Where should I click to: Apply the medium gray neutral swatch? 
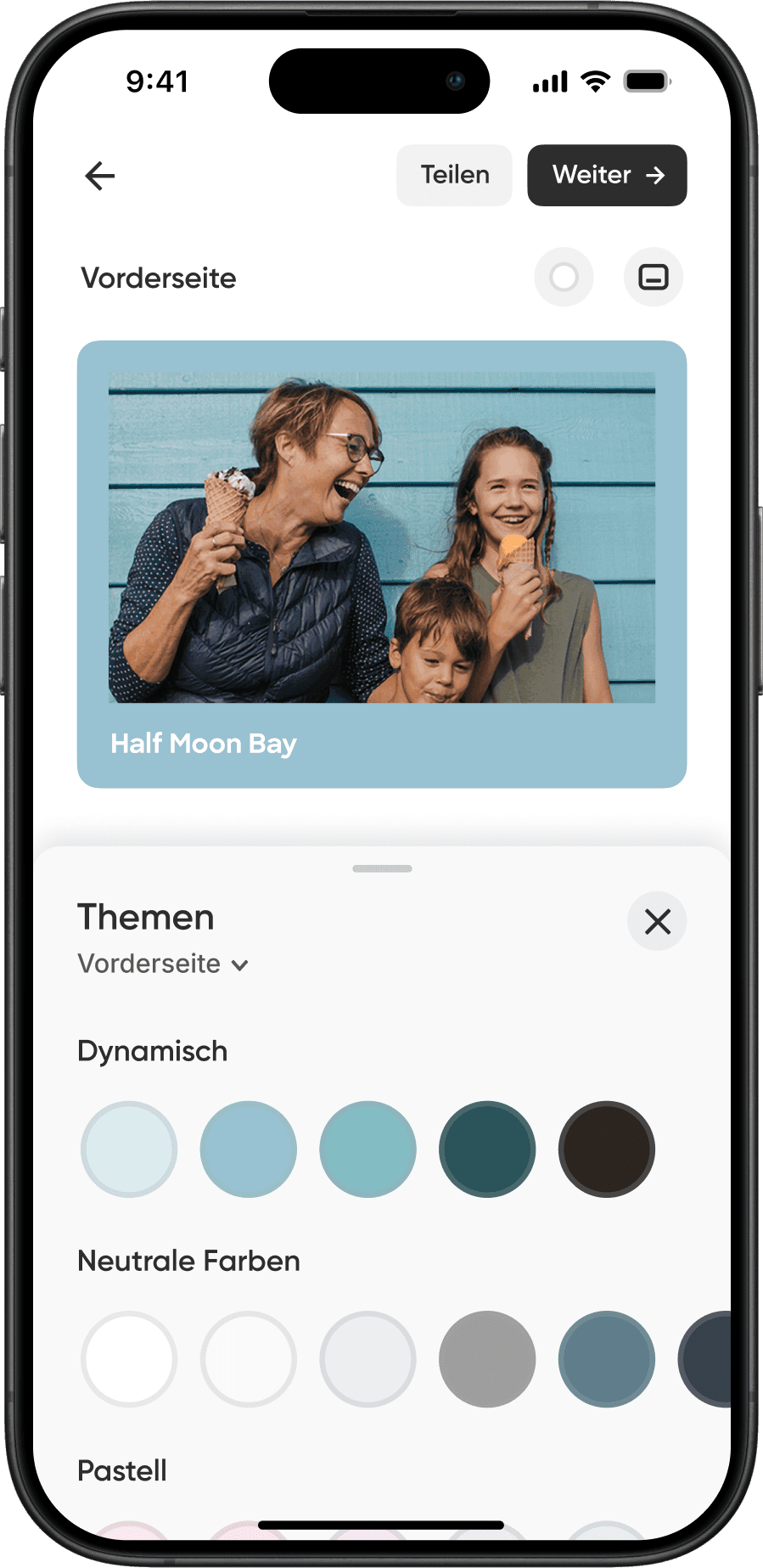click(487, 1359)
